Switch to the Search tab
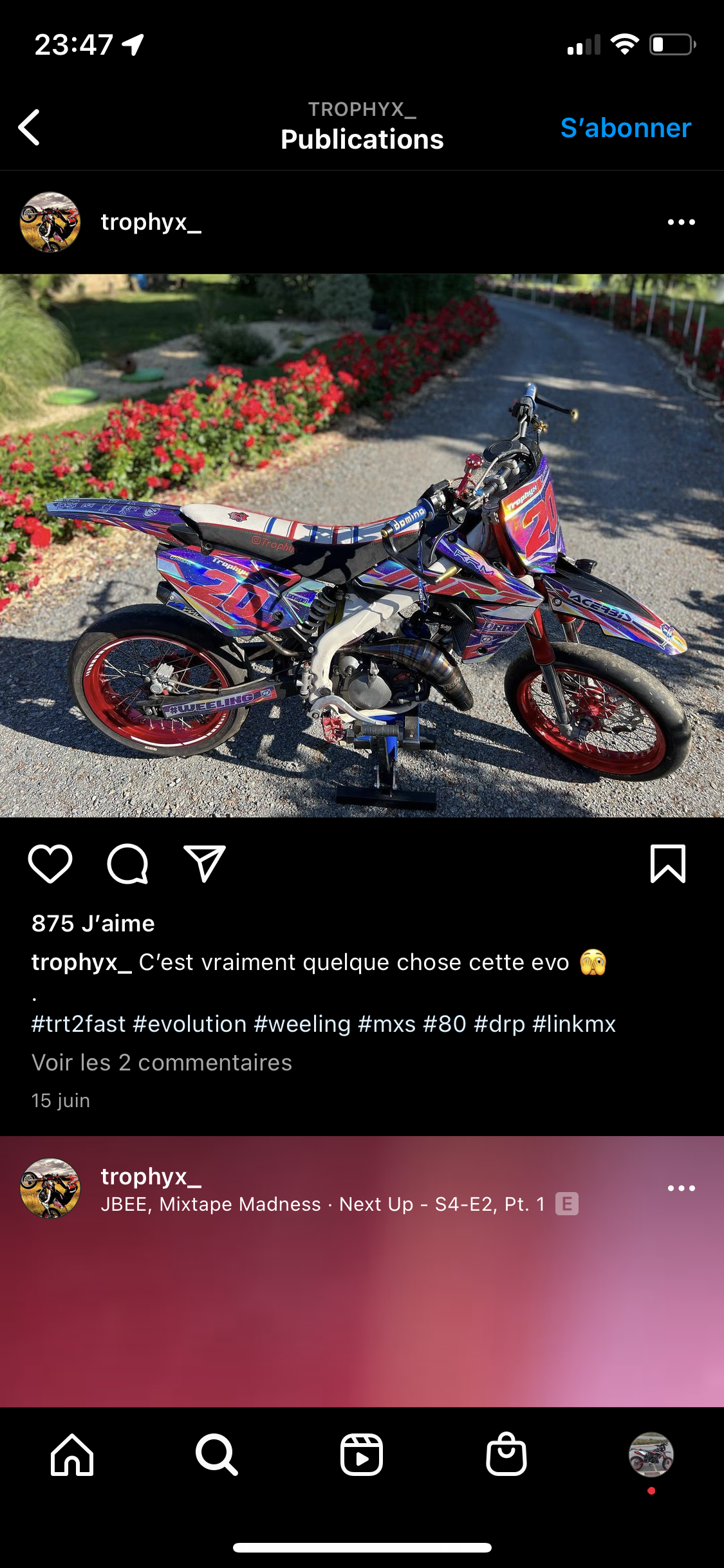This screenshot has width=724, height=1568. pyautogui.click(x=217, y=1455)
